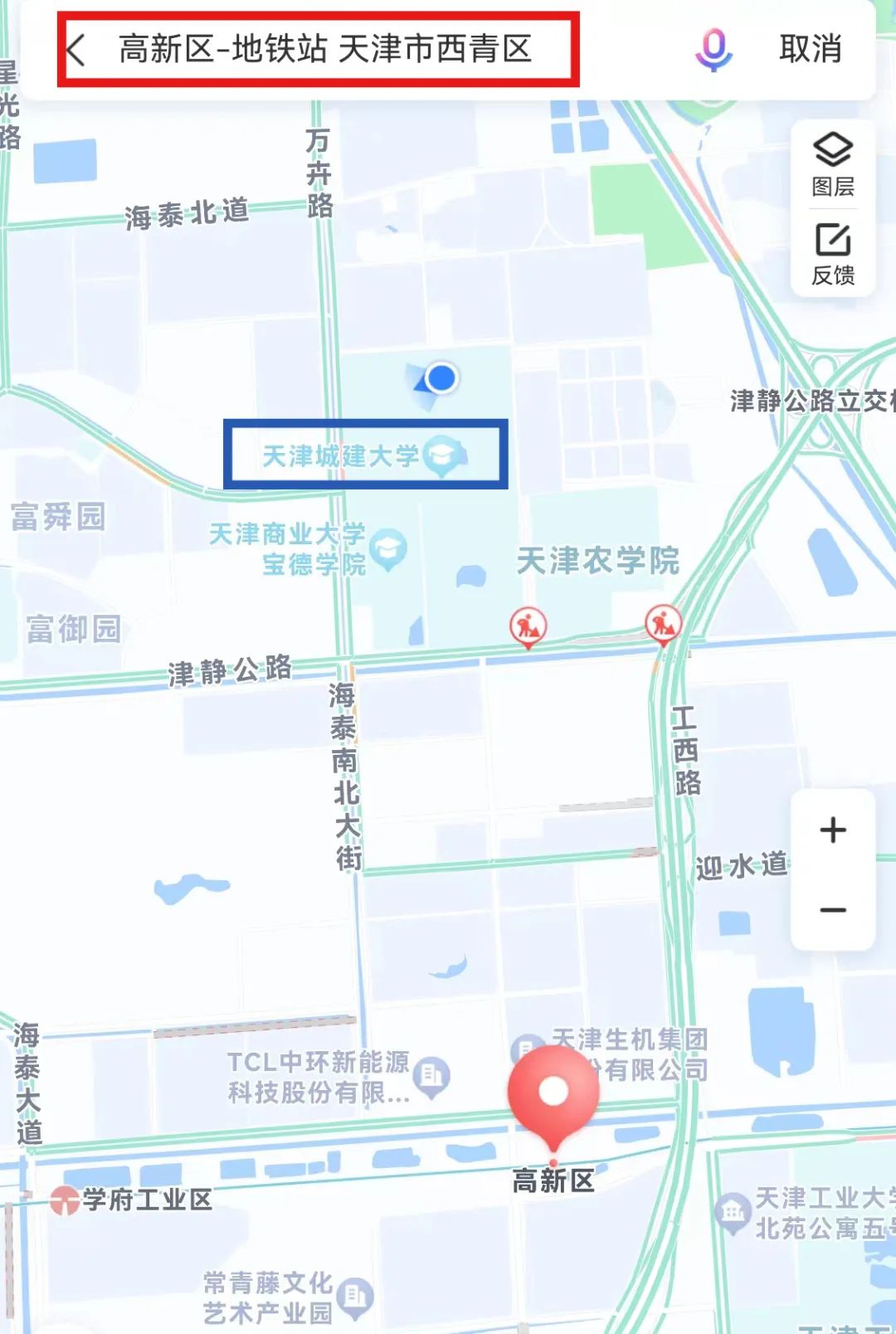Open the 天津工业大学北苑公寓 marker

coord(732,1211)
